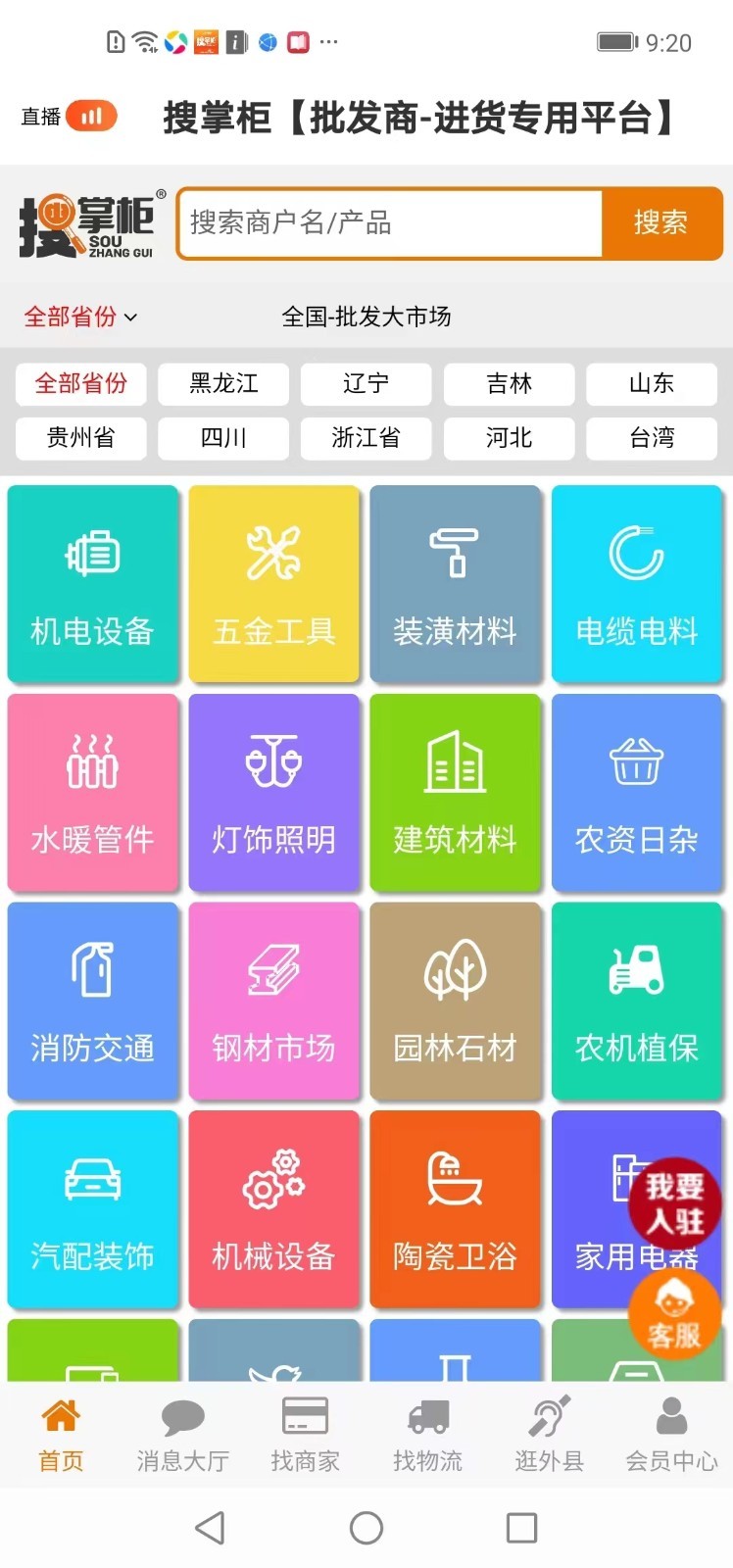Open the 钢材市场 steel market category

[274, 1002]
